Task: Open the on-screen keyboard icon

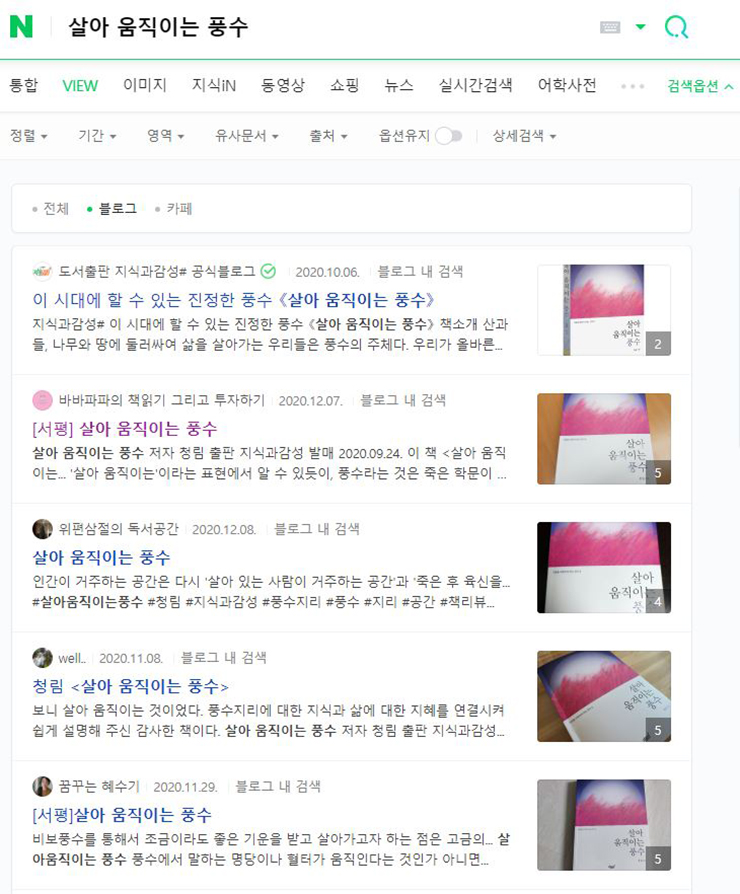Action: [610, 27]
